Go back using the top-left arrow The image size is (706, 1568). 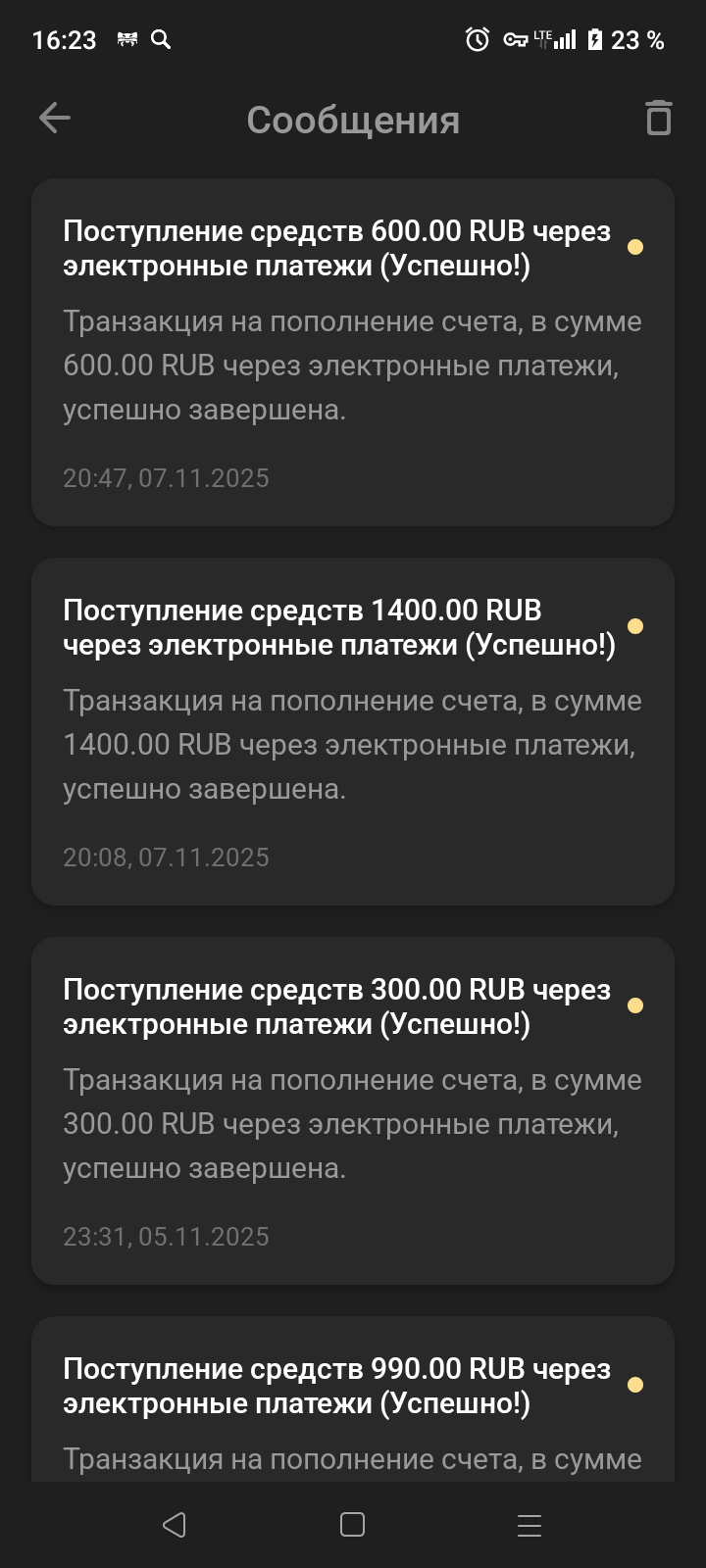click(55, 119)
